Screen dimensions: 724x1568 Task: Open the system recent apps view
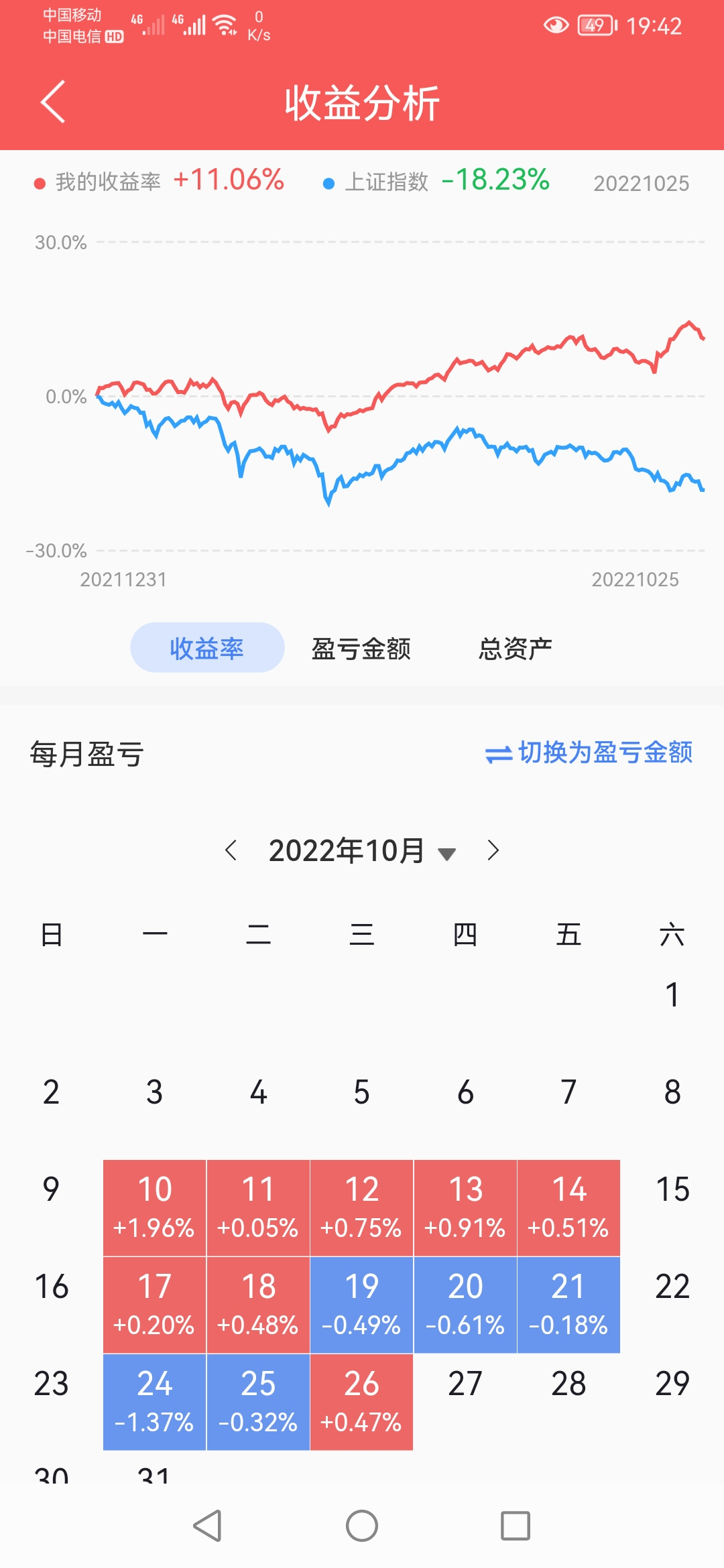coord(516,1526)
